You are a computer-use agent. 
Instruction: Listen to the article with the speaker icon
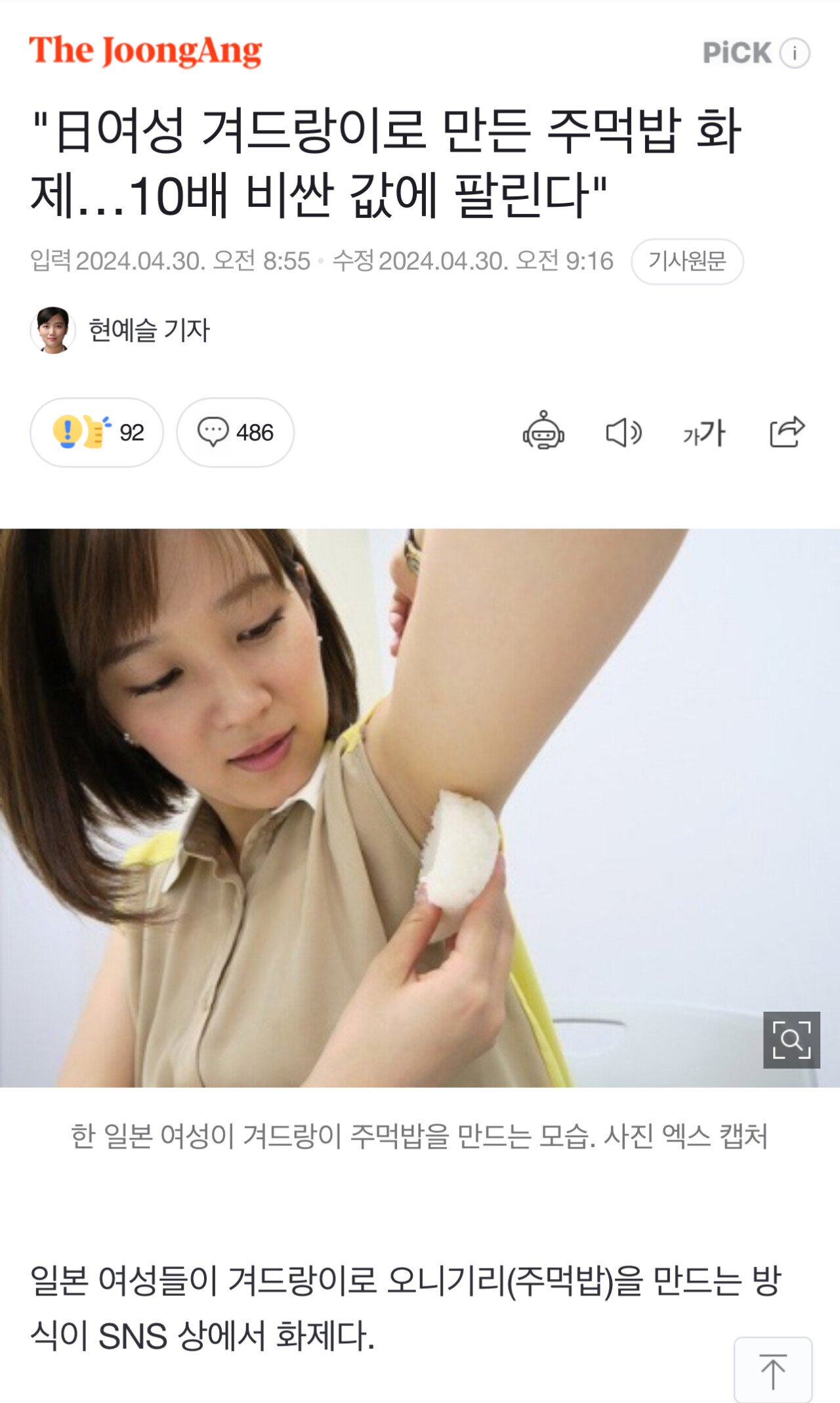623,433
